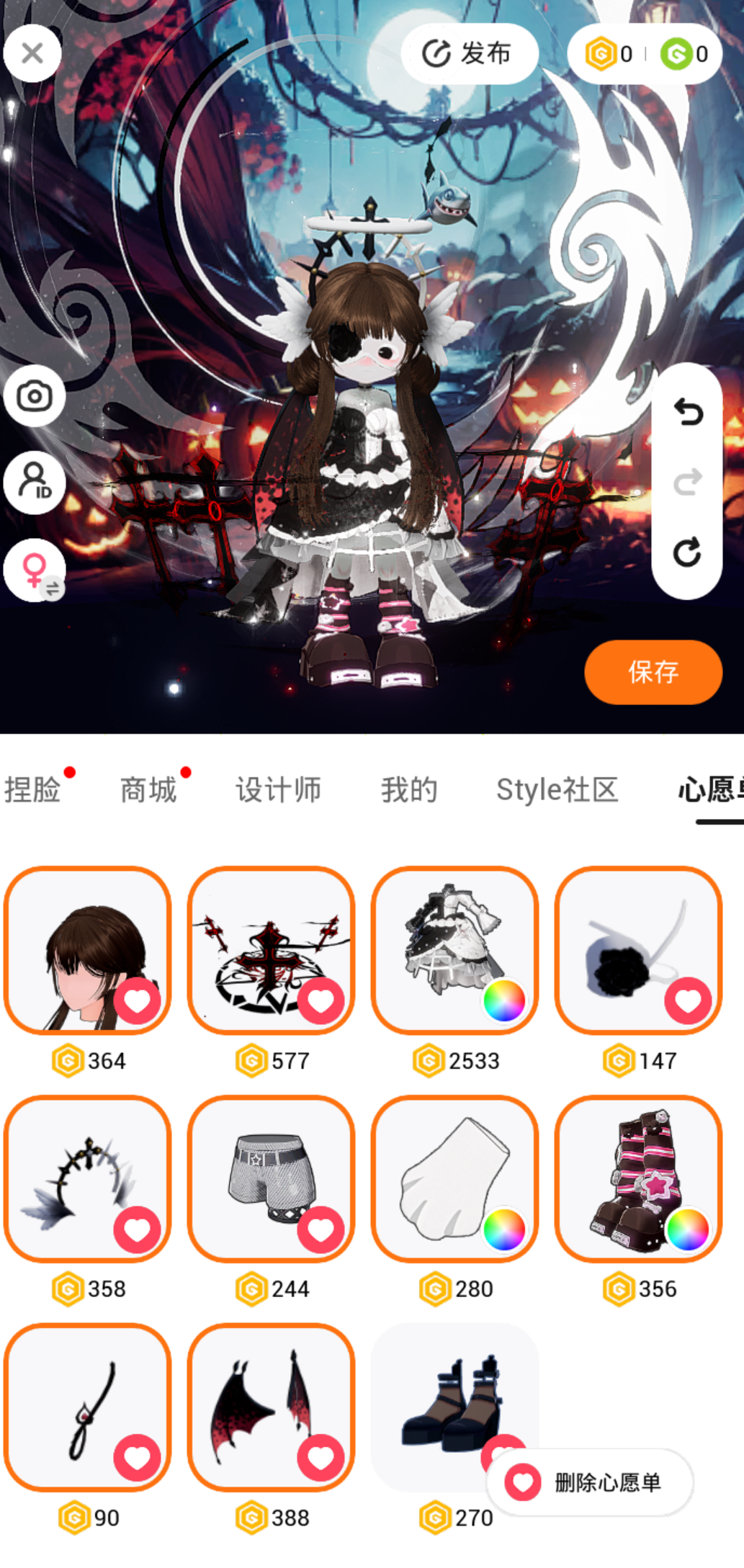Open the avatar ID profile icon
Viewport: 744px width, 1568px height.
(35, 482)
